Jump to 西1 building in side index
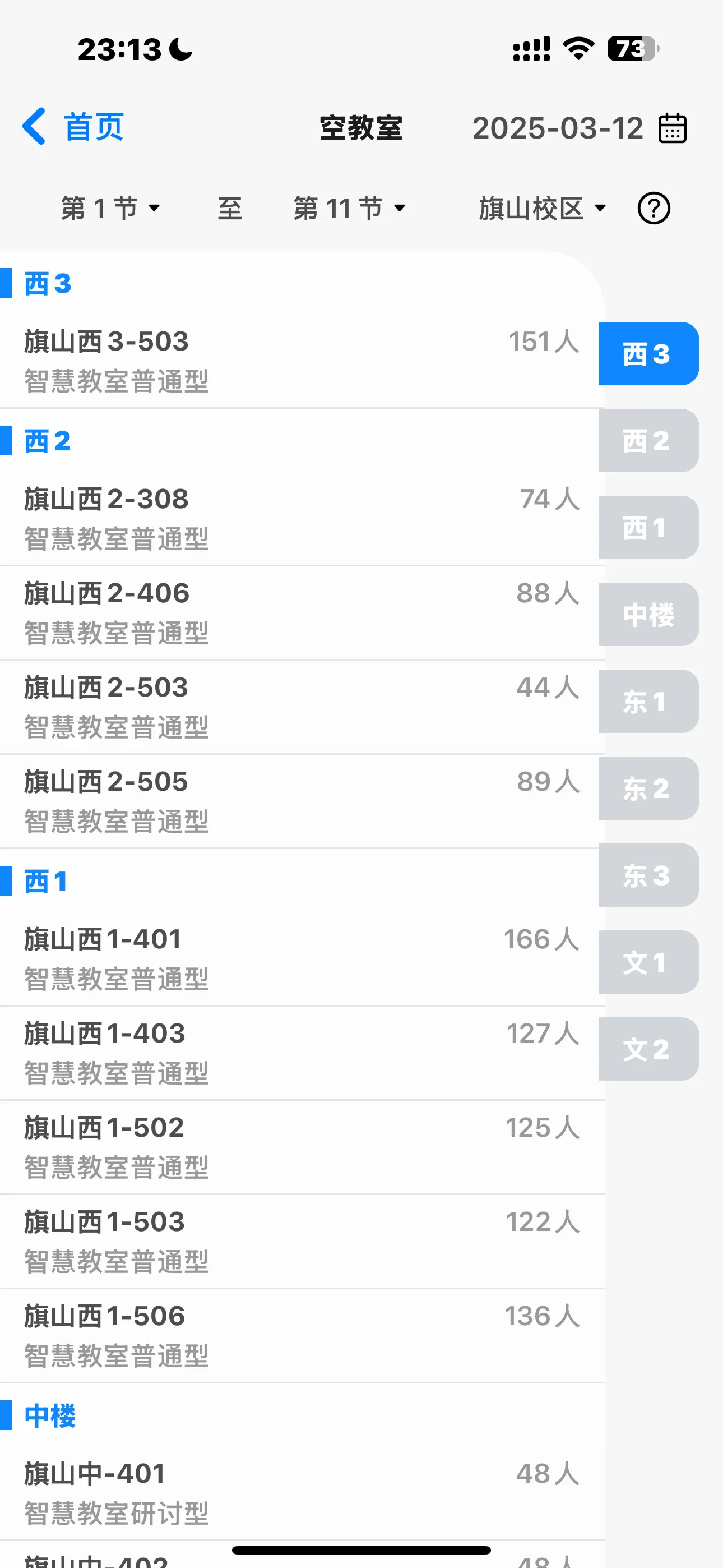Image resolution: width=723 pixels, height=1568 pixels. pos(647,528)
